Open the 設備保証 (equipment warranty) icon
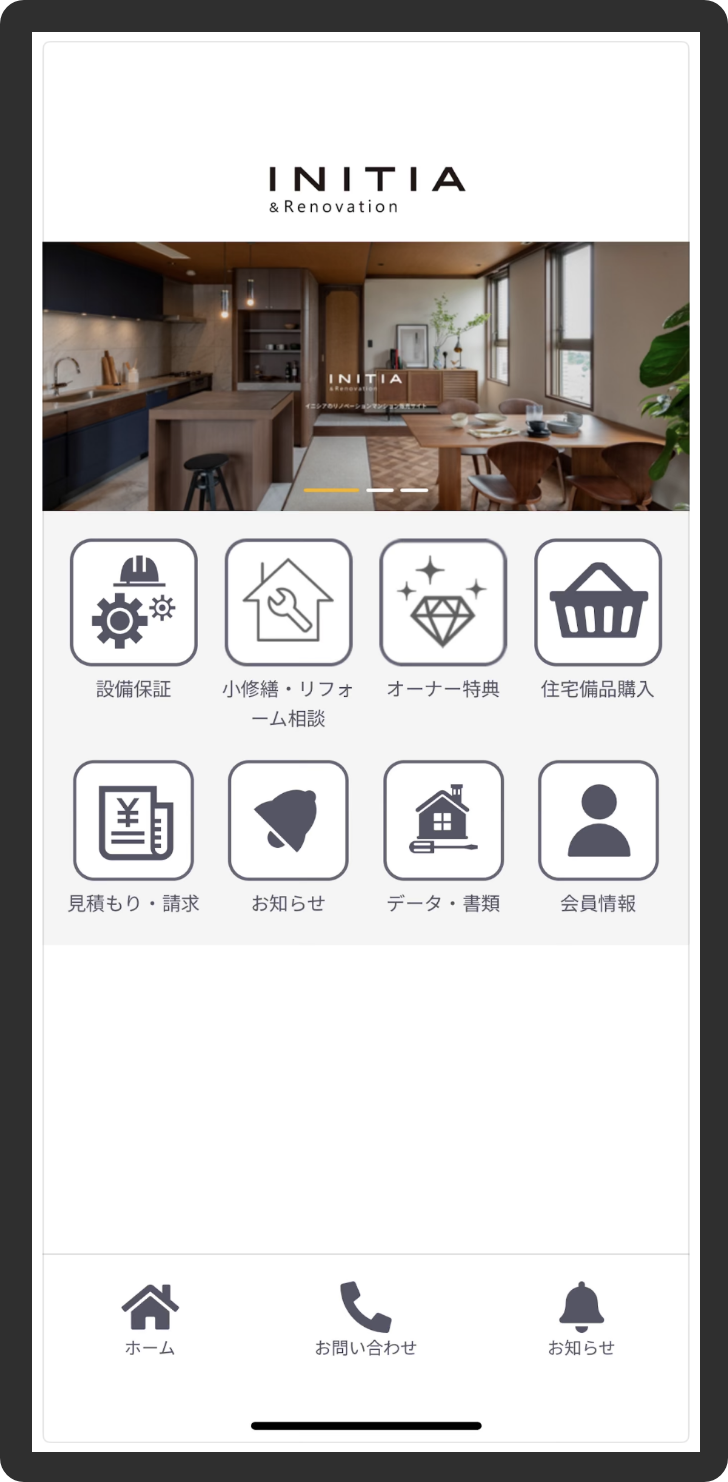728x1482 pixels. tap(134, 601)
